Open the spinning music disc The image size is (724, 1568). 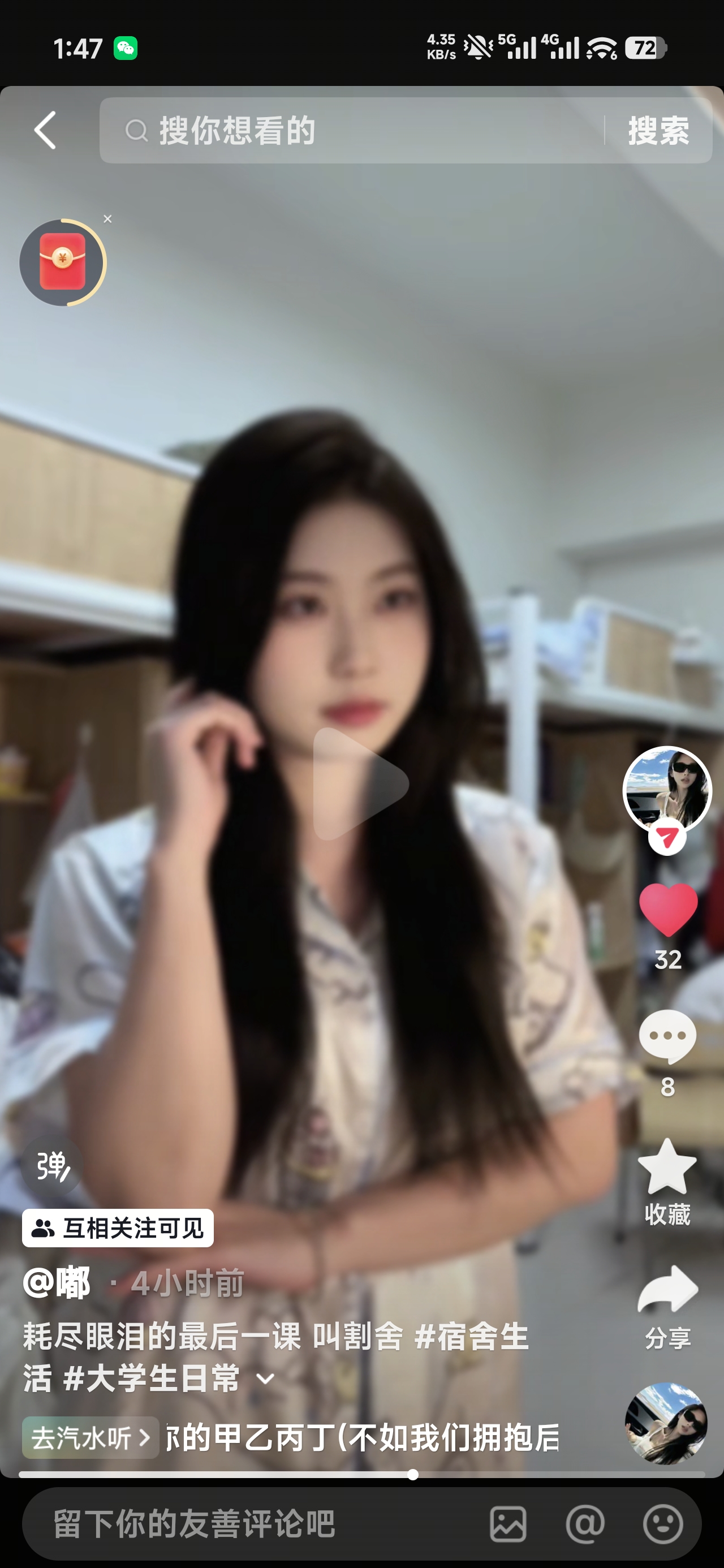[666, 1423]
